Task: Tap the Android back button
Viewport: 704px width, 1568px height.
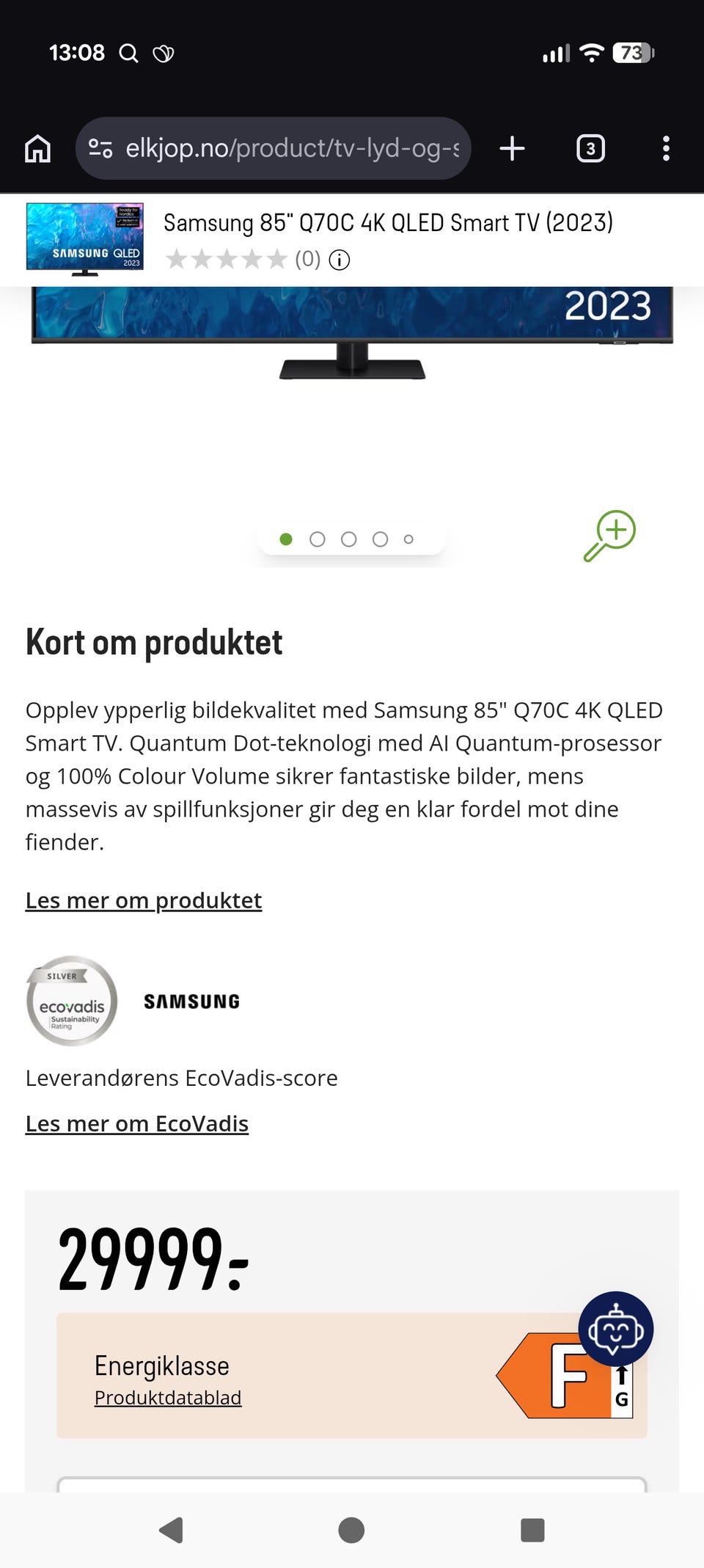Action: (172, 1531)
